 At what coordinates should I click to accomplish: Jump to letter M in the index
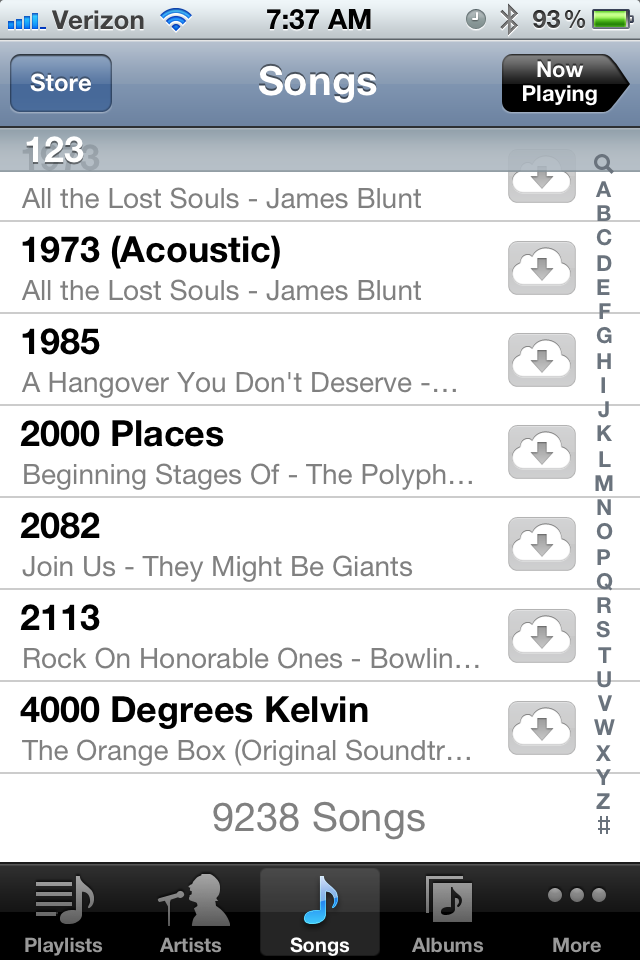(603, 483)
